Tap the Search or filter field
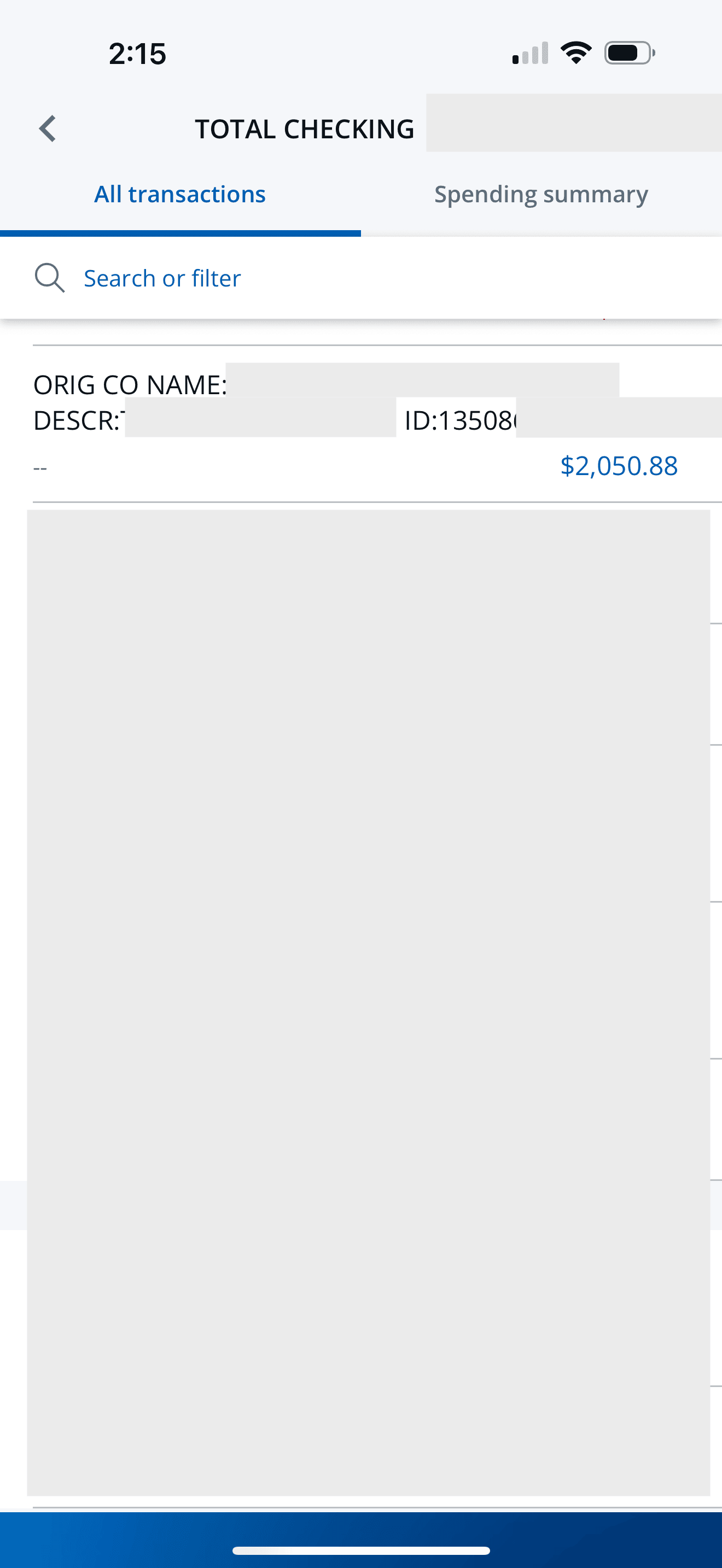The width and height of the screenshot is (722, 1568). click(162, 278)
